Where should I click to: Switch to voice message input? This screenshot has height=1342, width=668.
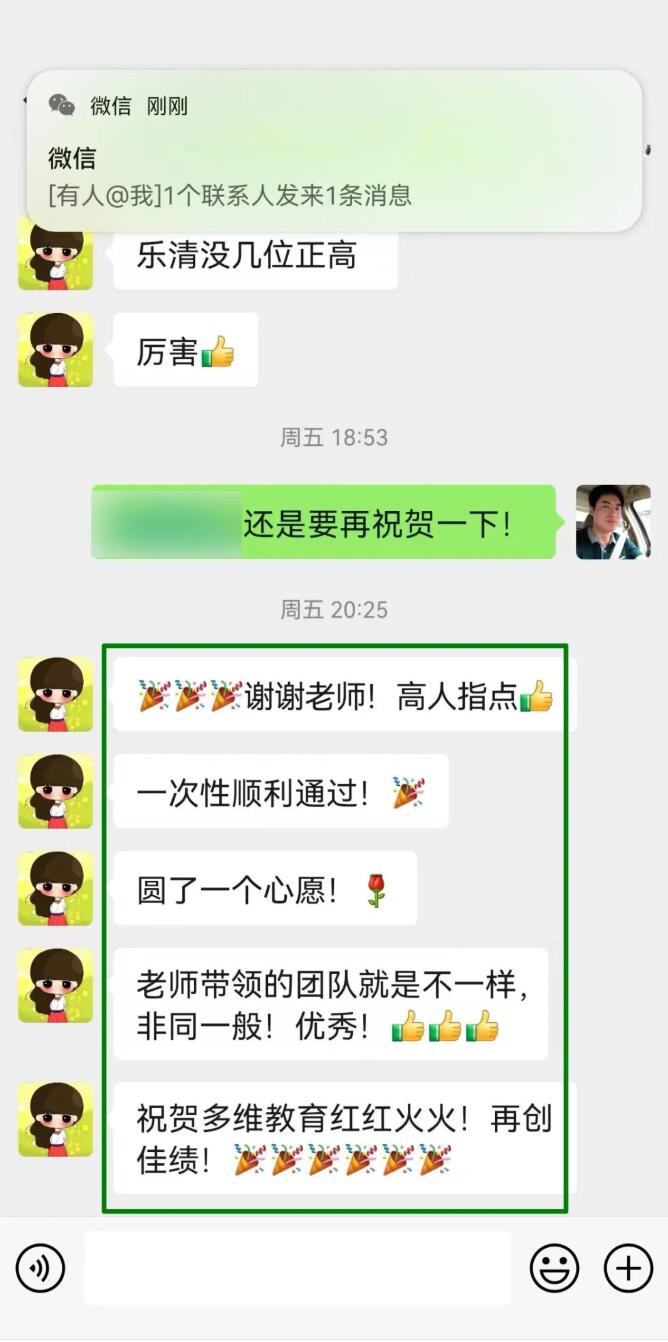pos(41,1269)
